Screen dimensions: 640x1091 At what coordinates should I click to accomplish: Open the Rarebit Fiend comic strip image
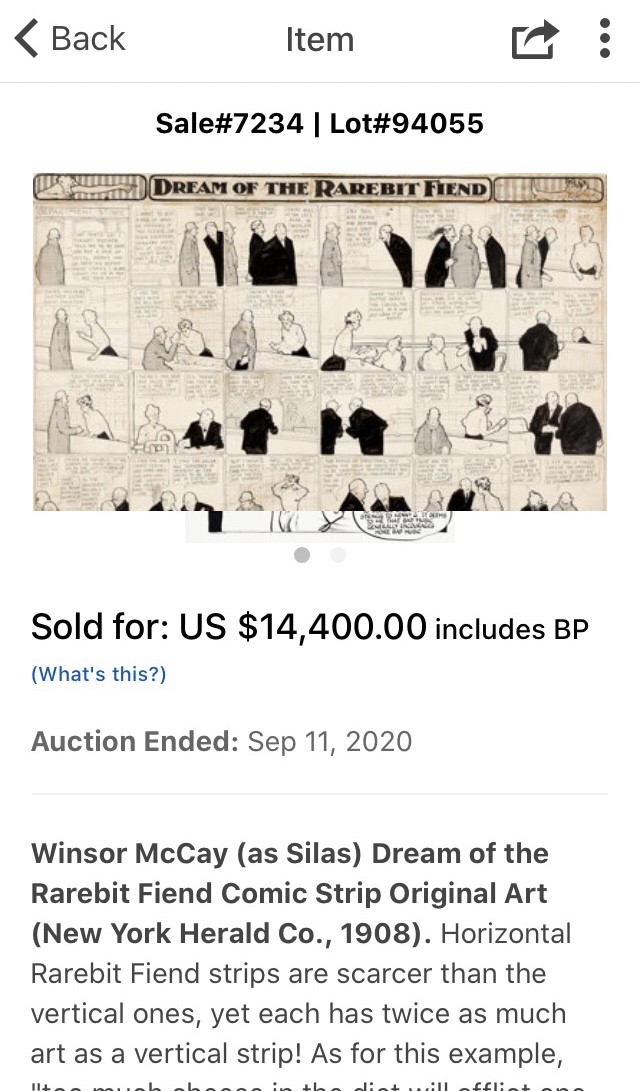tap(320, 342)
